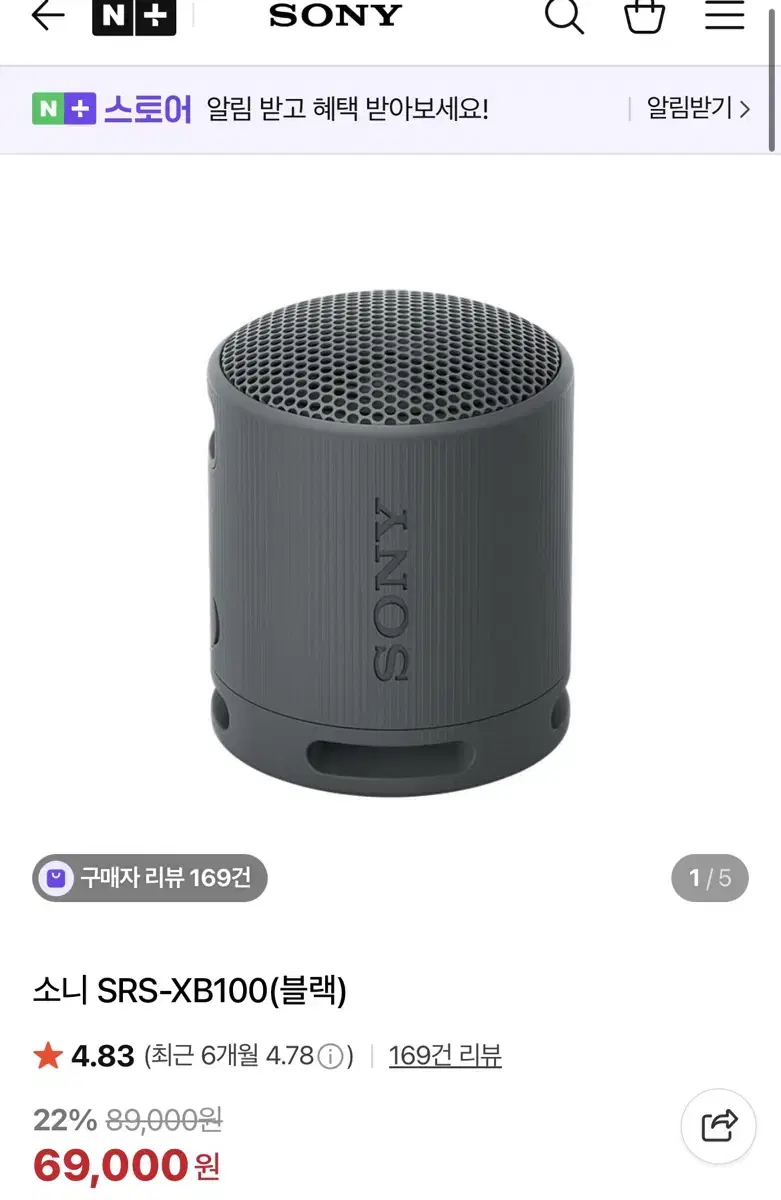The image size is (781, 1200).
Task: Tap the info icon beside the 4.78 rating
Action: (x=330, y=1056)
